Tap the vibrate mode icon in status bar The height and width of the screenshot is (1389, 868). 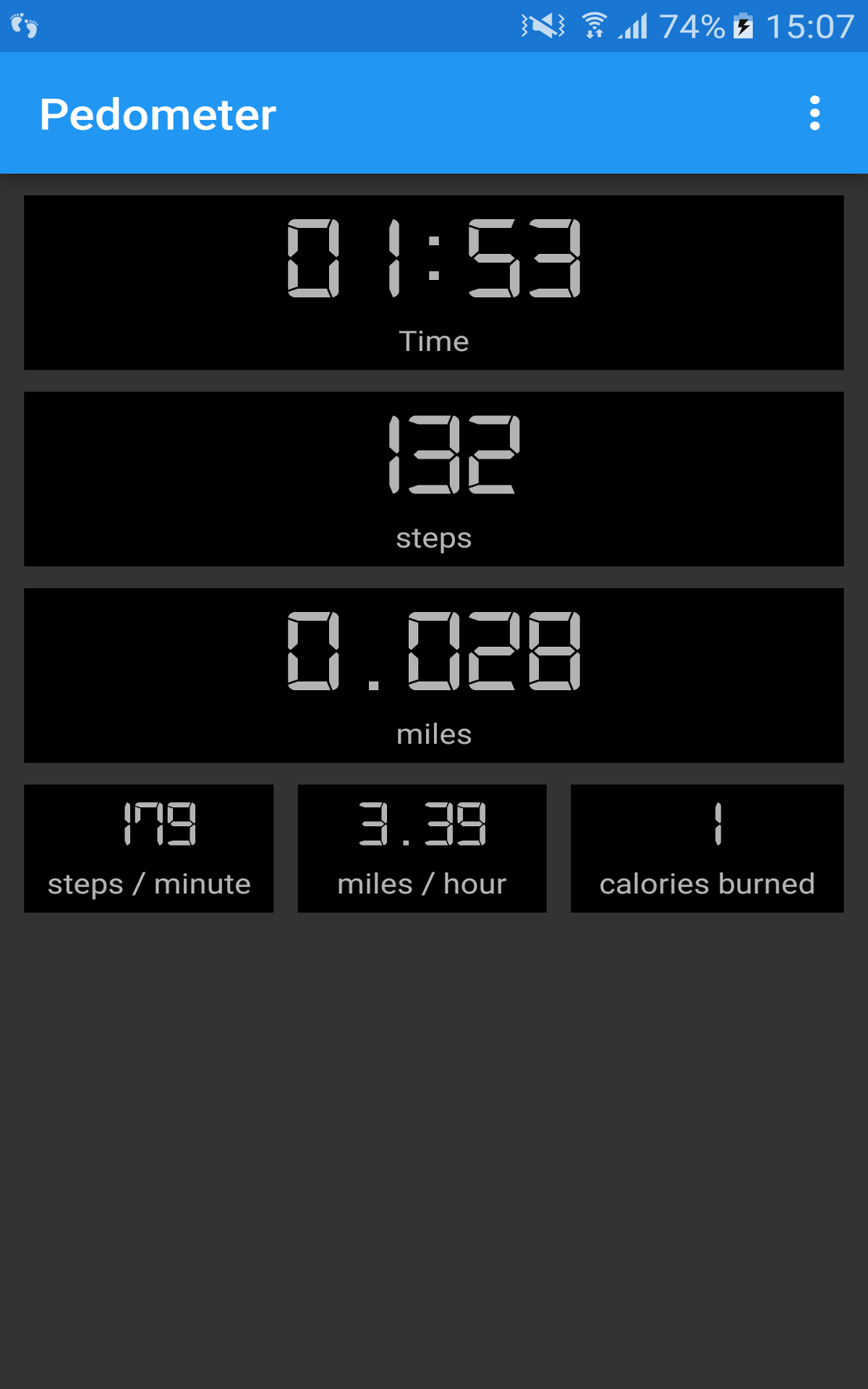[541, 24]
